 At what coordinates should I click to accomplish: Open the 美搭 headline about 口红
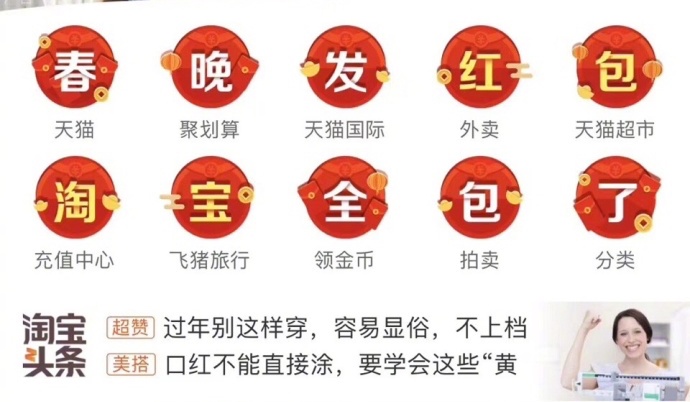[345, 365]
